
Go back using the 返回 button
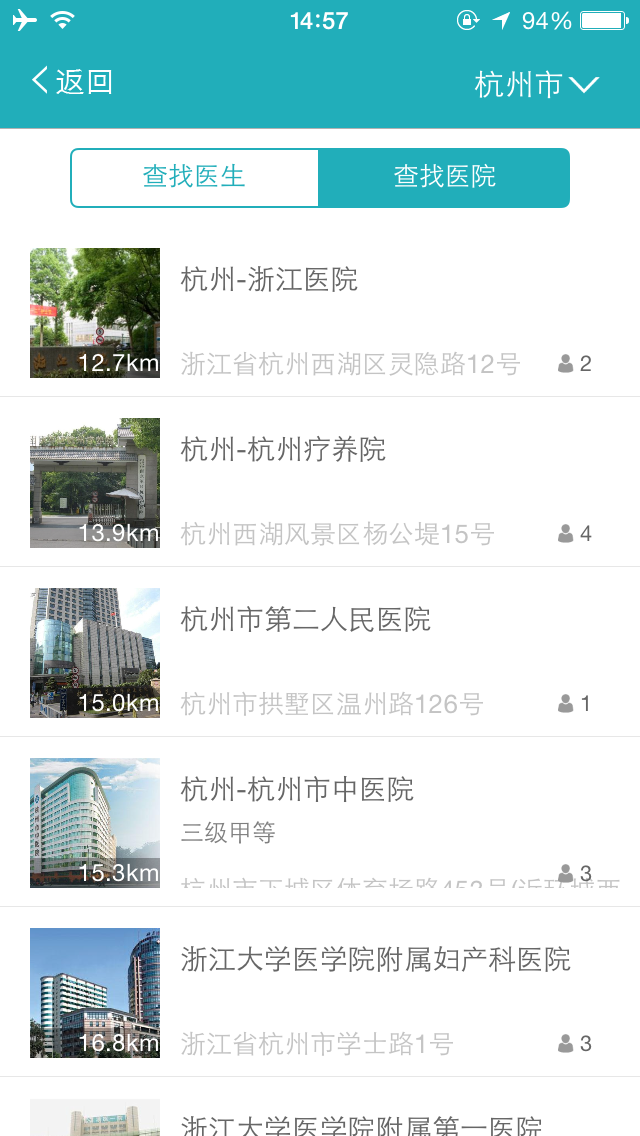point(72,82)
